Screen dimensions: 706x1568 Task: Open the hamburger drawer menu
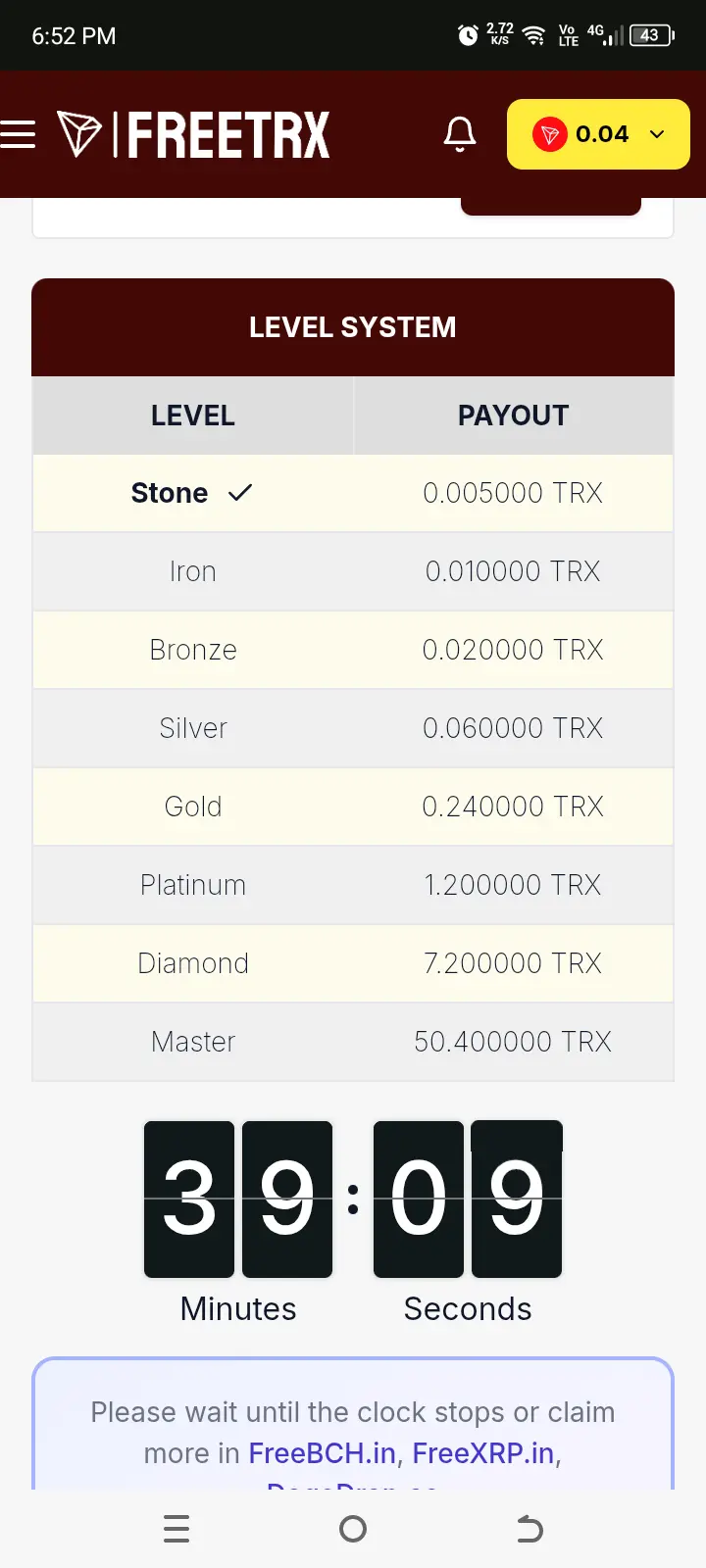click(17, 134)
